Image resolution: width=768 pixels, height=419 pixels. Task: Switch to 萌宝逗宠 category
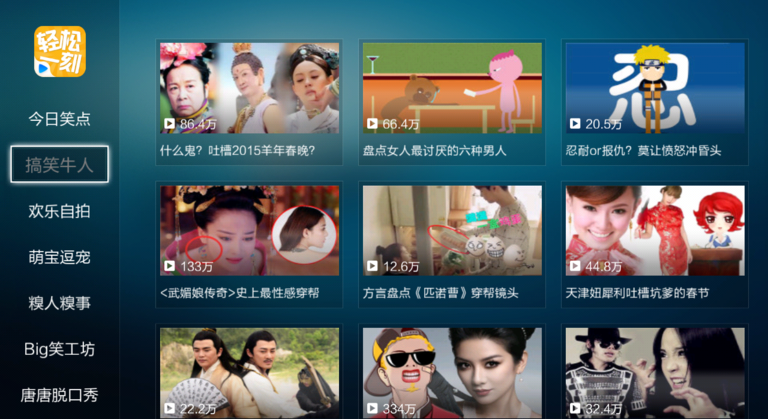[x=59, y=257]
